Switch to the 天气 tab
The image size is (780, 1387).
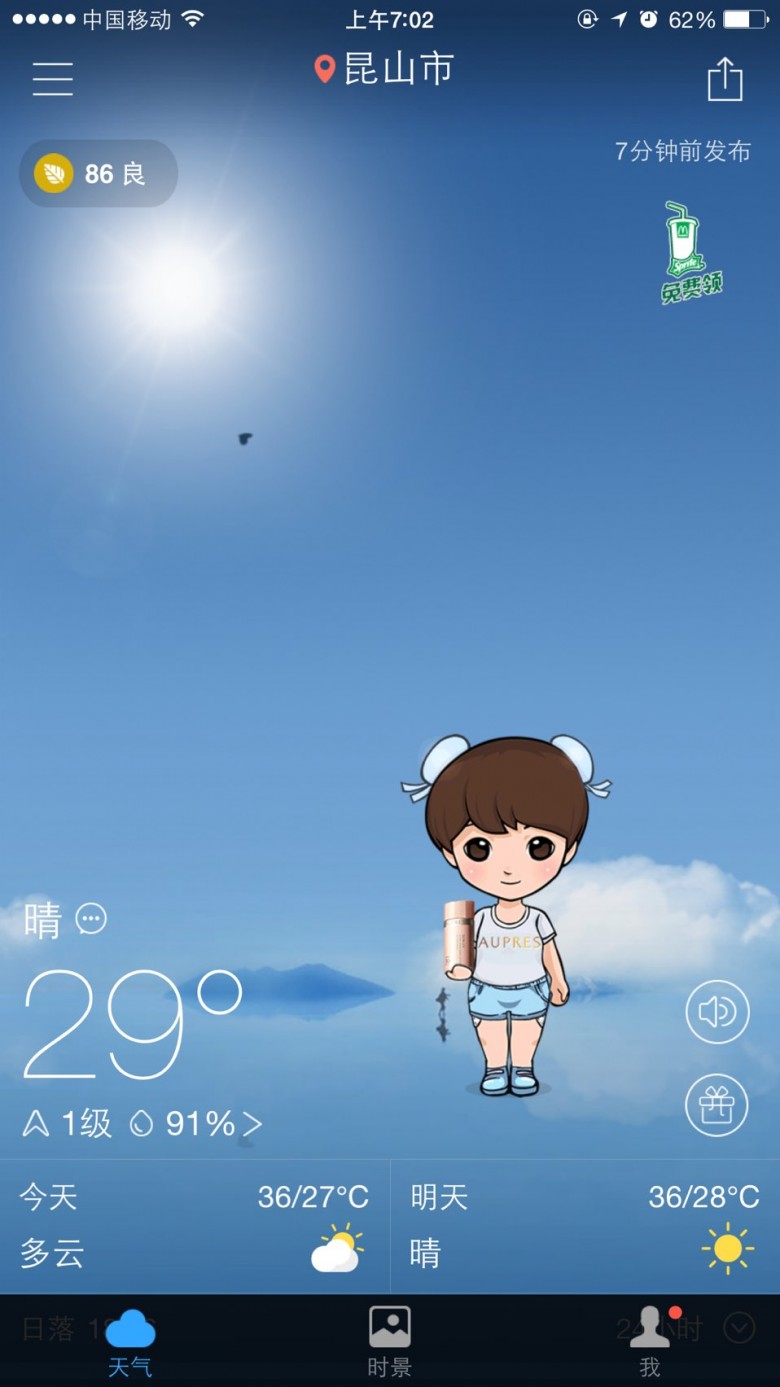pyautogui.click(x=130, y=1341)
